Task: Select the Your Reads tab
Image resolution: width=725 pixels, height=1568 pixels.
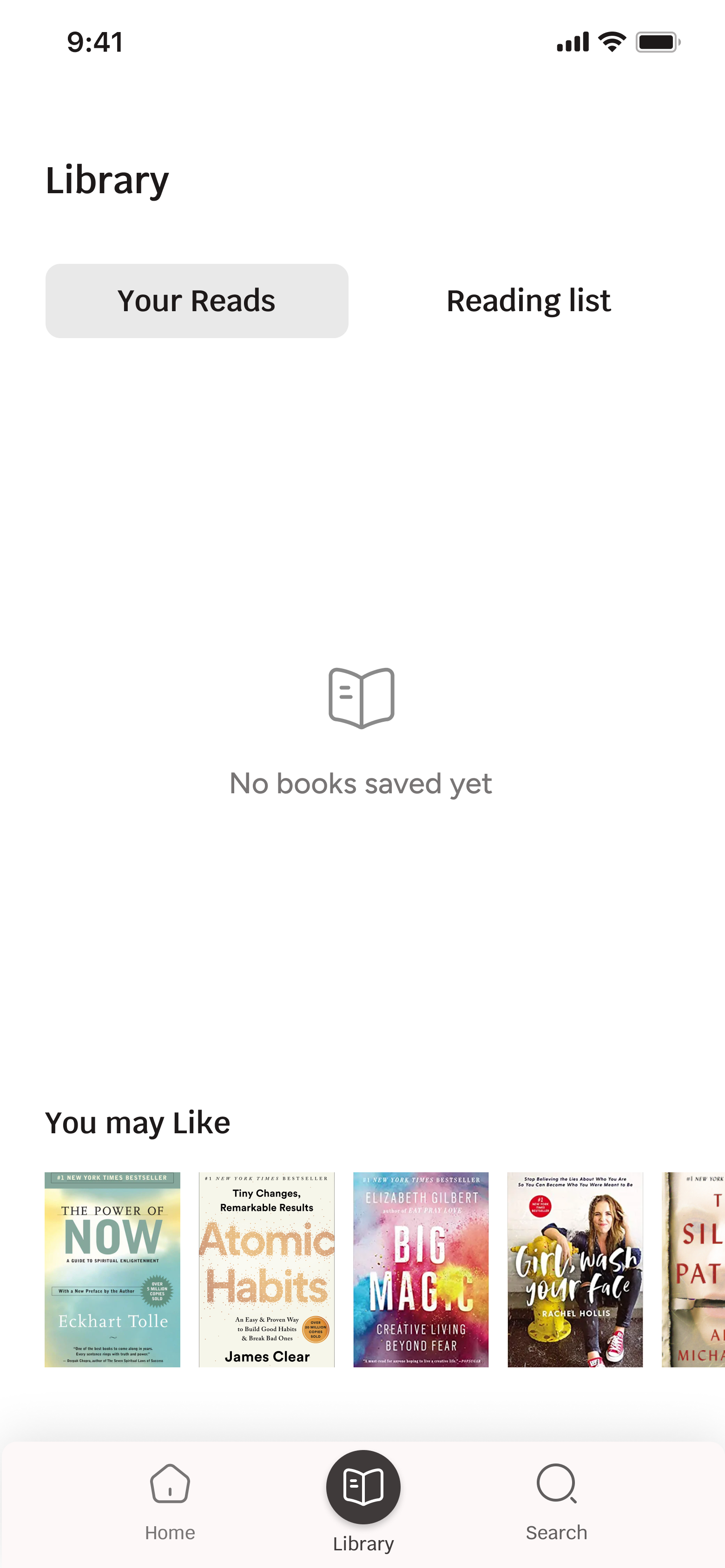Action: [196, 301]
